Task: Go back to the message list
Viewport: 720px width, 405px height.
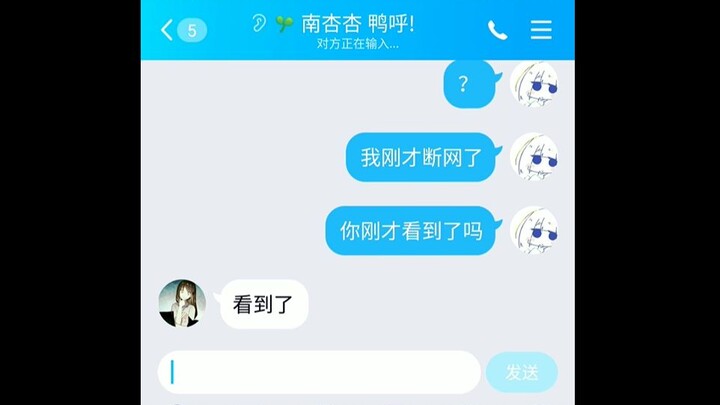Action: (x=168, y=30)
